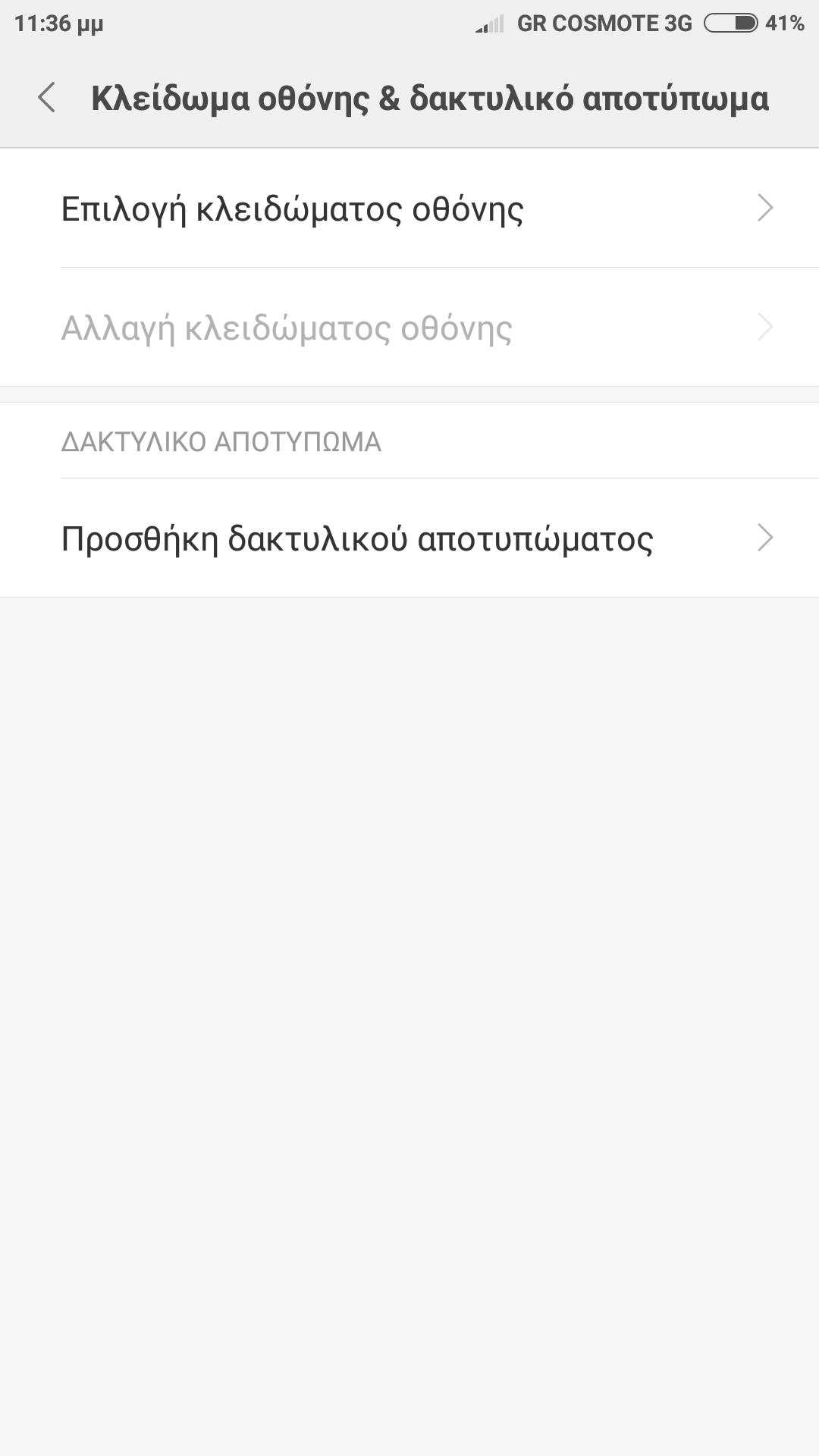Viewport: 819px width, 1456px height.
Task: Go back from Κλείδωμα οθόνης settings
Action: (x=47, y=98)
